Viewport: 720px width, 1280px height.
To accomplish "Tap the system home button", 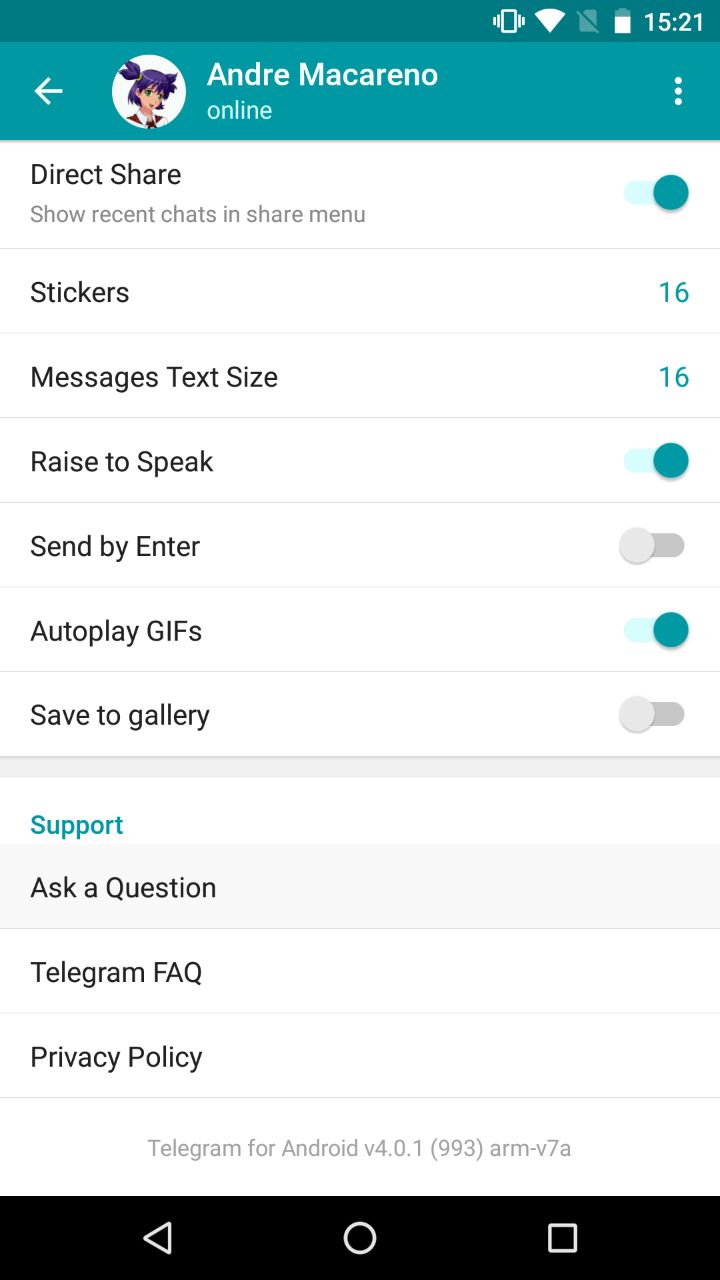I will pos(360,1238).
